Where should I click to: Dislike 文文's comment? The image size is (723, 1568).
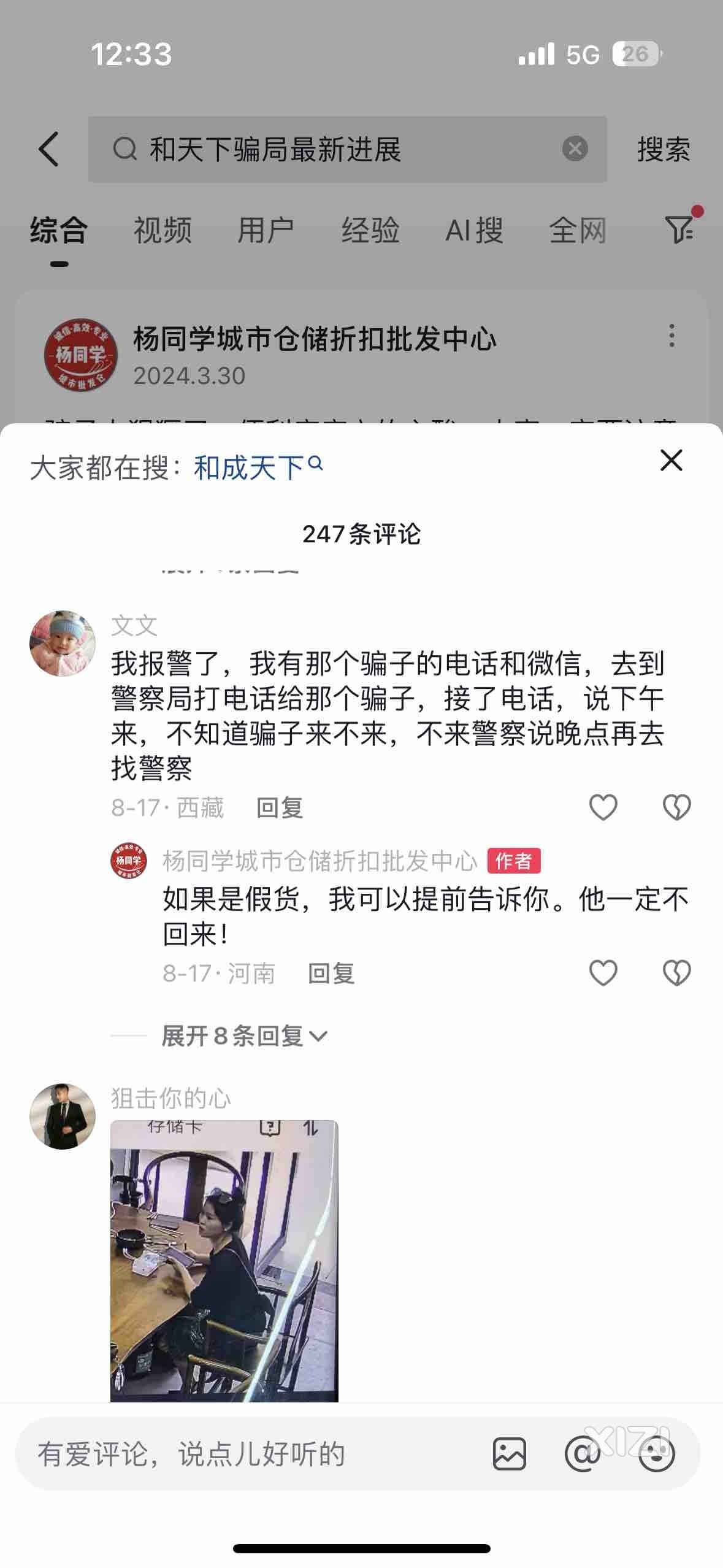point(676,807)
